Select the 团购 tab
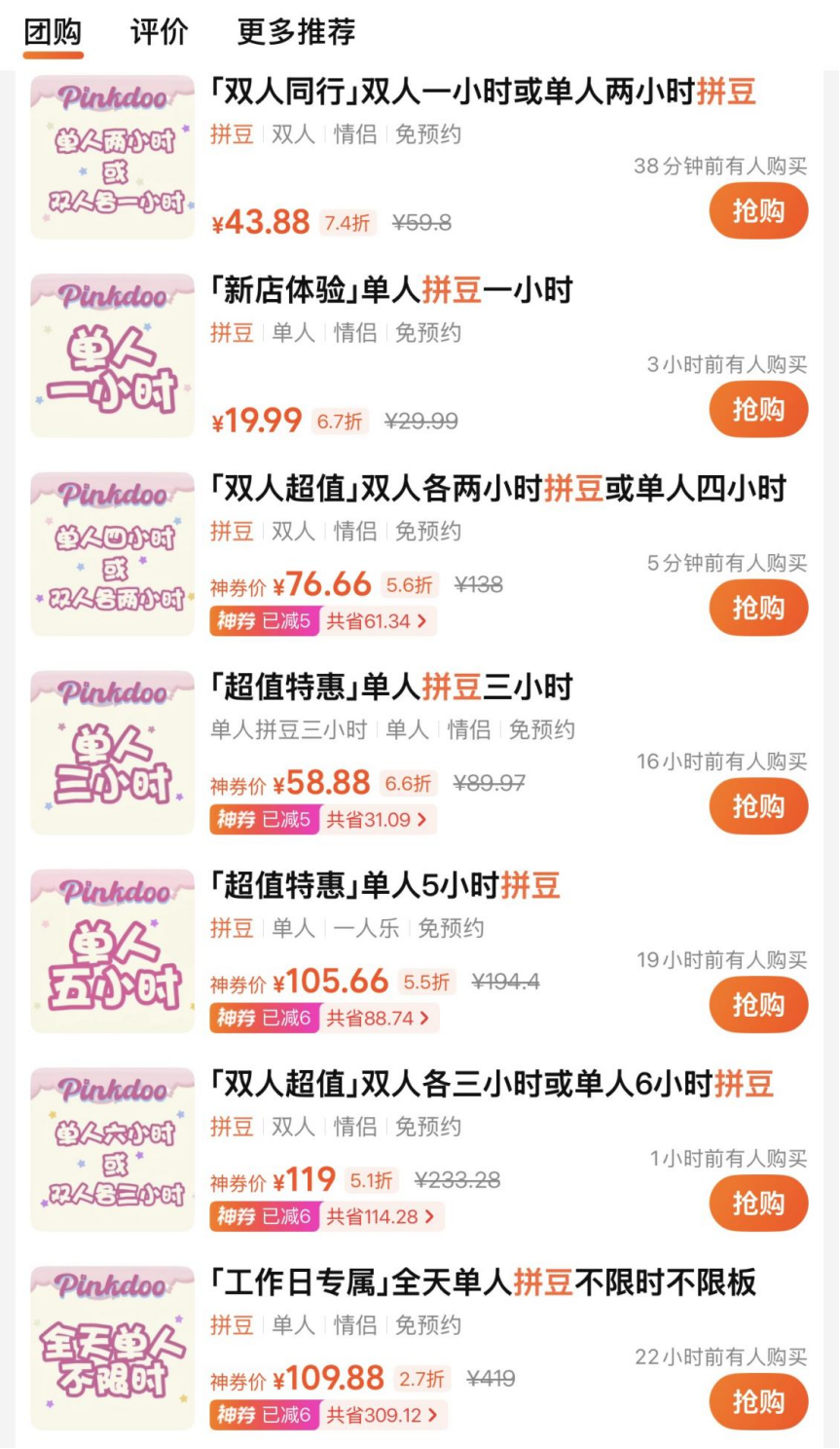The width and height of the screenshot is (840, 1449). pyautogui.click(x=53, y=32)
